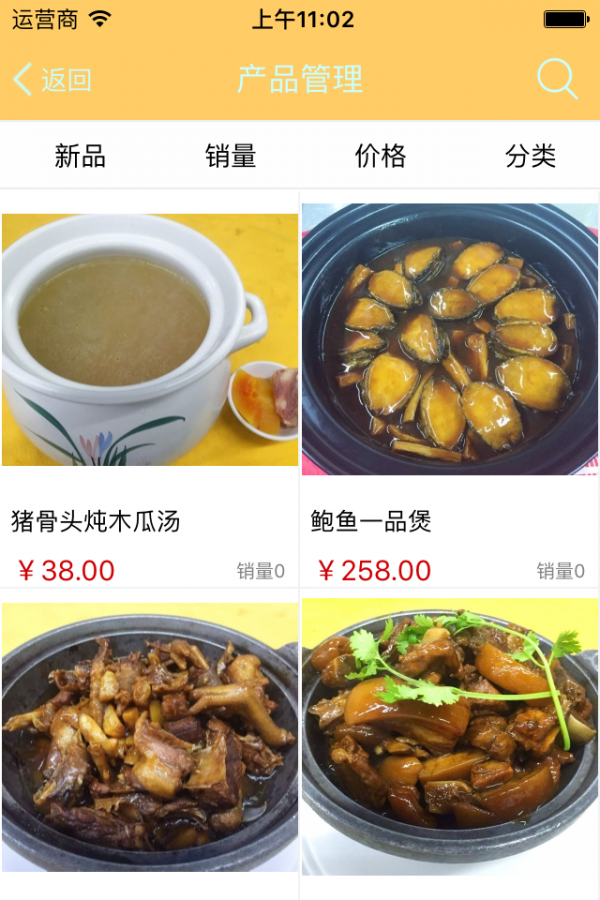Screen dimensions: 600x900
Task: Go back using the 返回 button
Action: [x=53, y=80]
